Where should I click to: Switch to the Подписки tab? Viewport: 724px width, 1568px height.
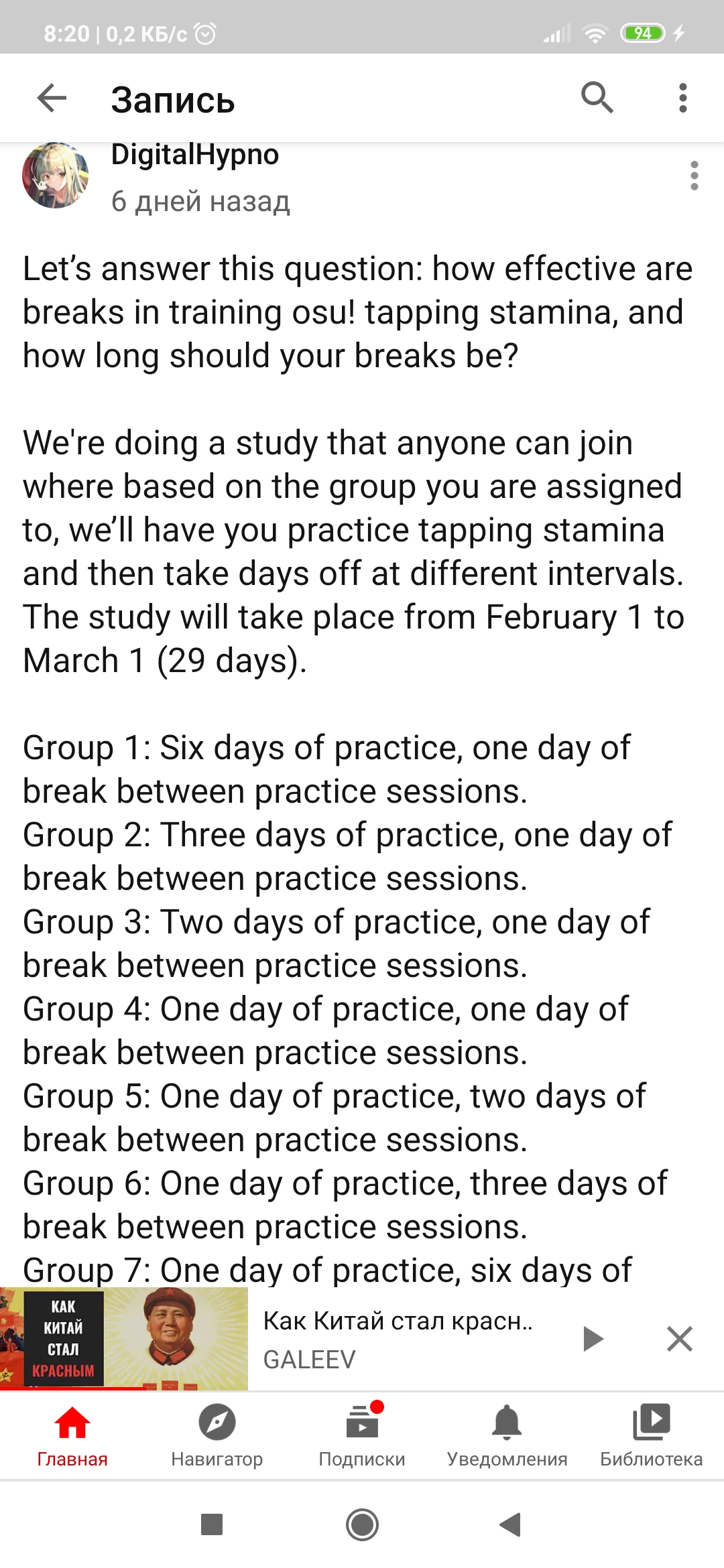(362, 1435)
